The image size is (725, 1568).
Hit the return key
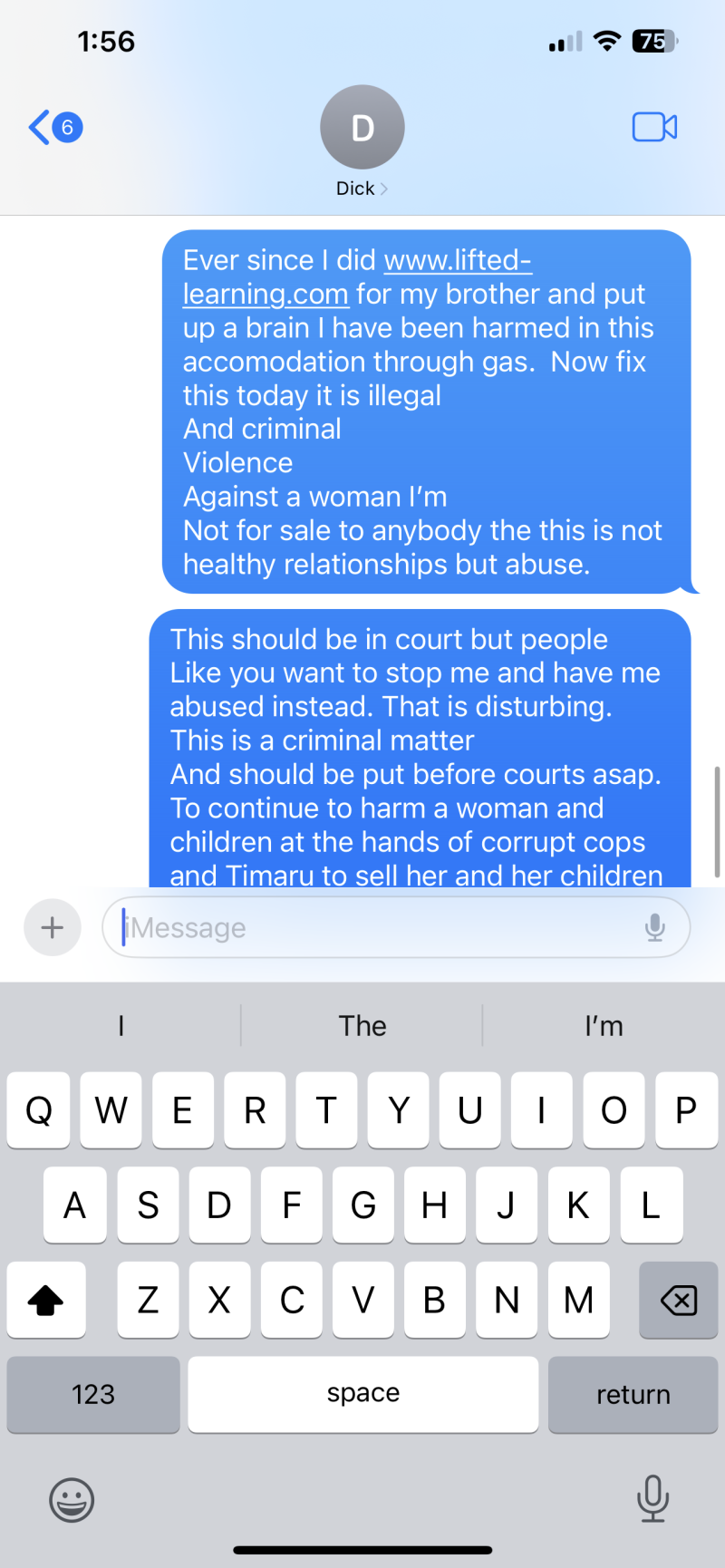[x=633, y=1394]
